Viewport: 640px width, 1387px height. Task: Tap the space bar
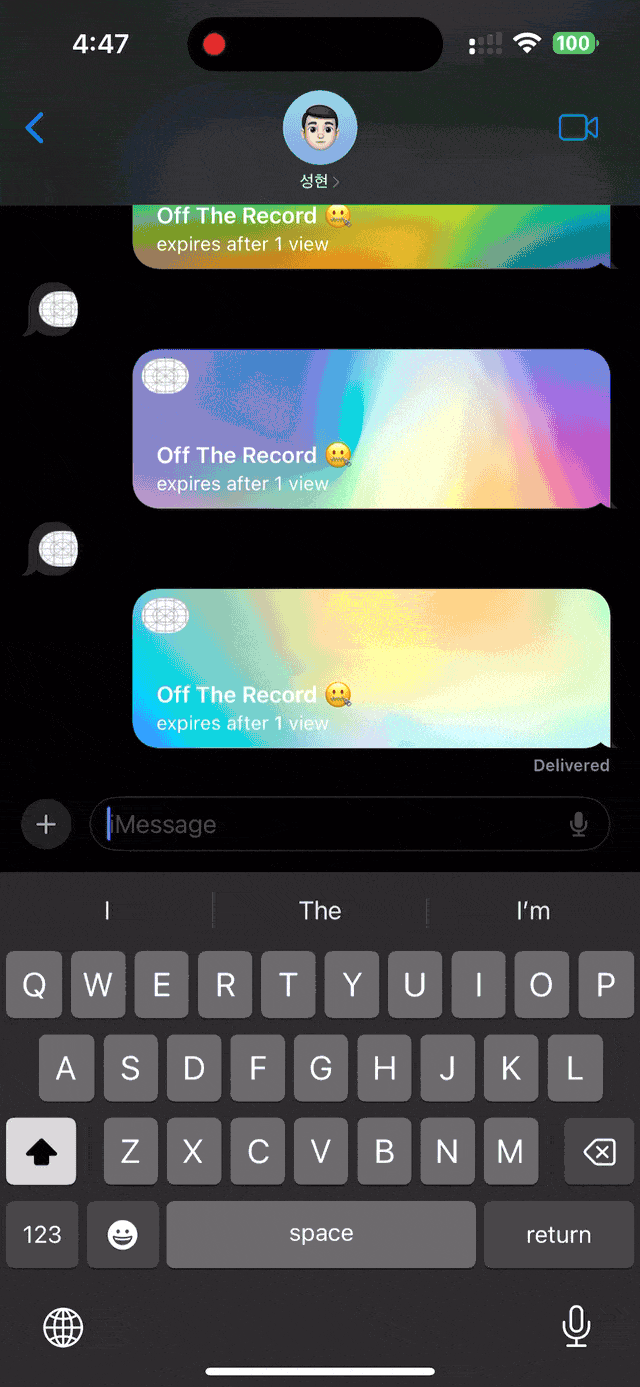point(321,1235)
